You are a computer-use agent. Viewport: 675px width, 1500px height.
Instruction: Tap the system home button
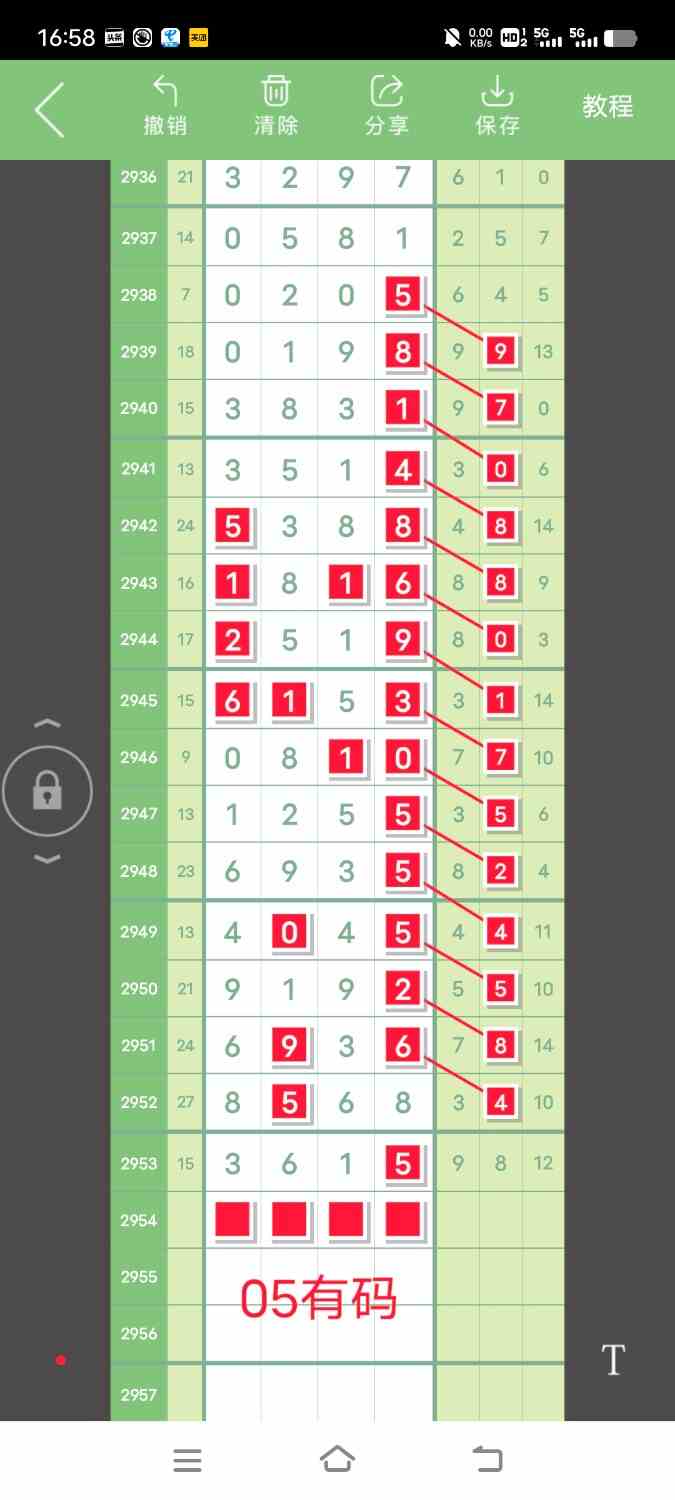tap(337, 1459)
